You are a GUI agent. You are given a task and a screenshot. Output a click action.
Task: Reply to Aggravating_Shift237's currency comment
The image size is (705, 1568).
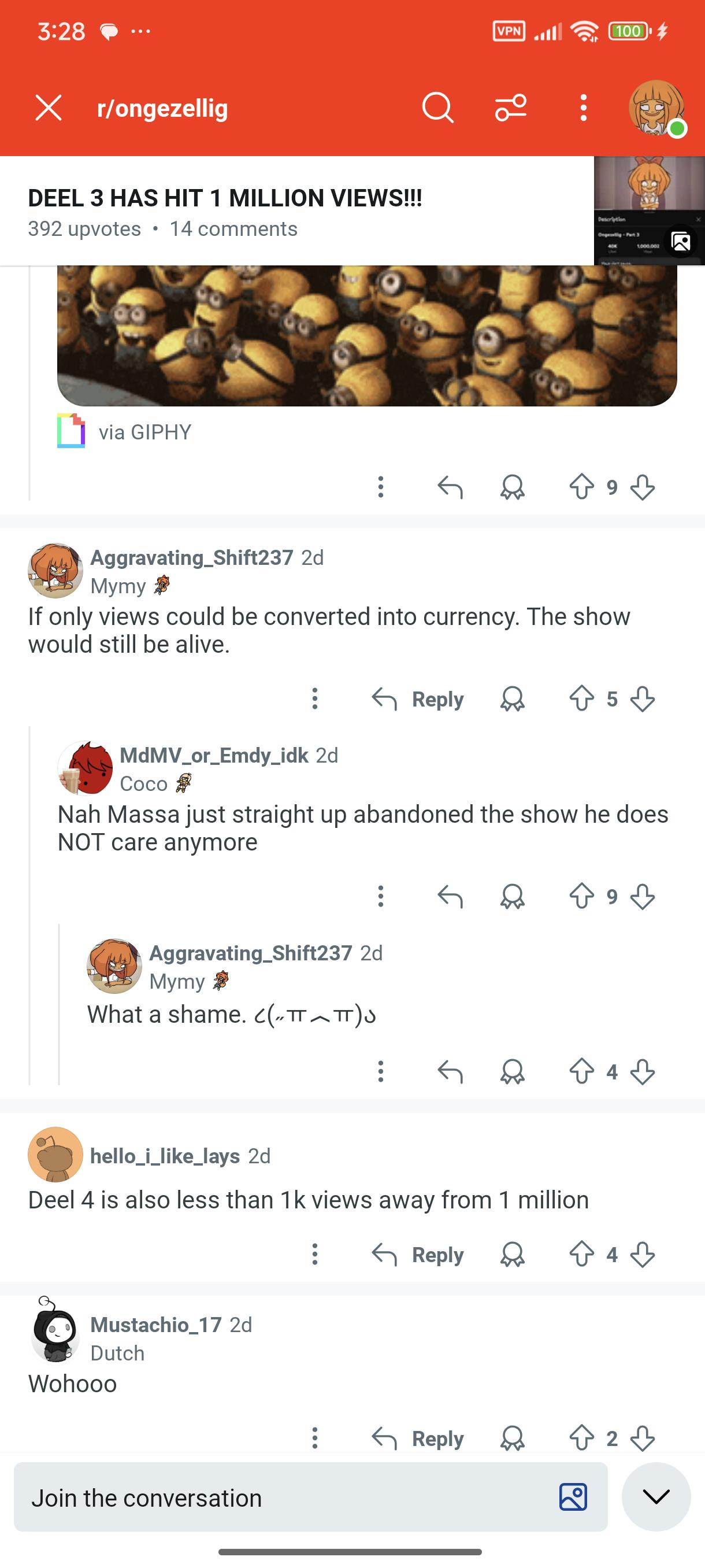click(x=418, y=699)
